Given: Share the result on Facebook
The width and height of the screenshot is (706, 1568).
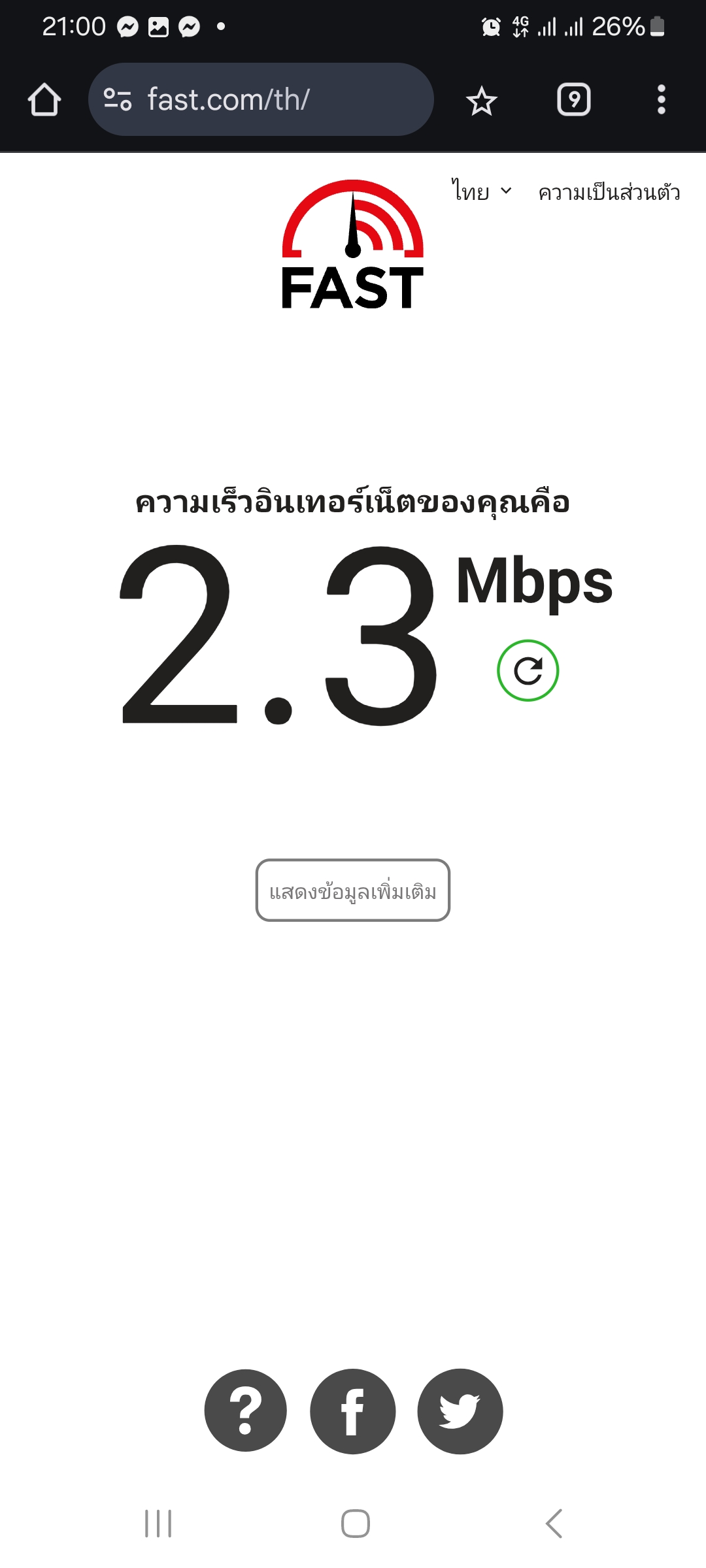Looking at the screenshot, I should [353, 1411].
